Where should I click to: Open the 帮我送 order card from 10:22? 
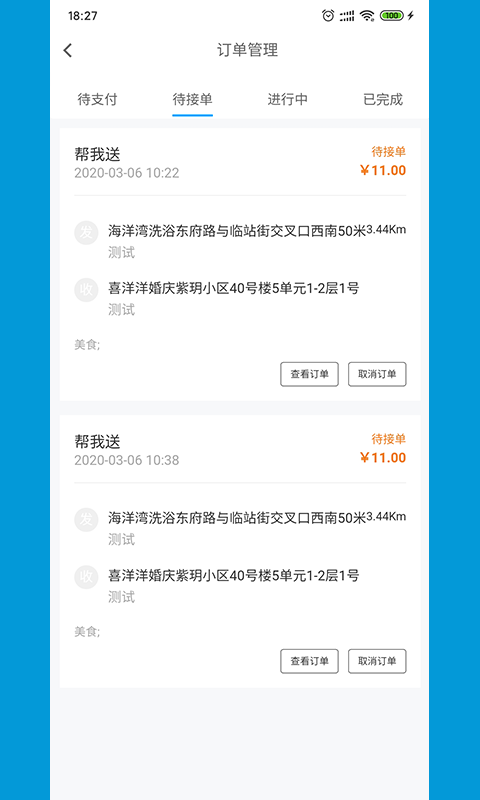(x=240, y=264)
